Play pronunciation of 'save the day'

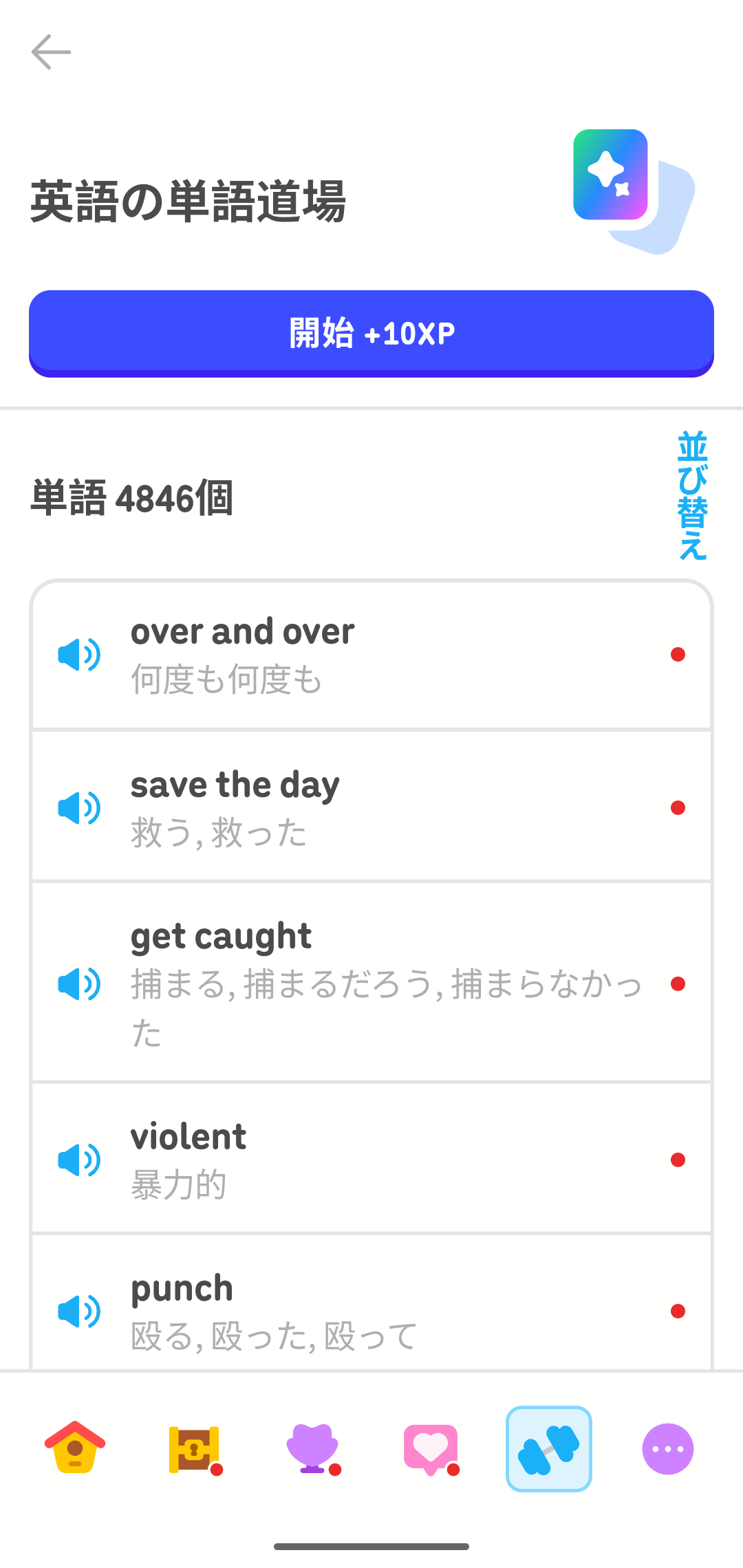(78, 808)
